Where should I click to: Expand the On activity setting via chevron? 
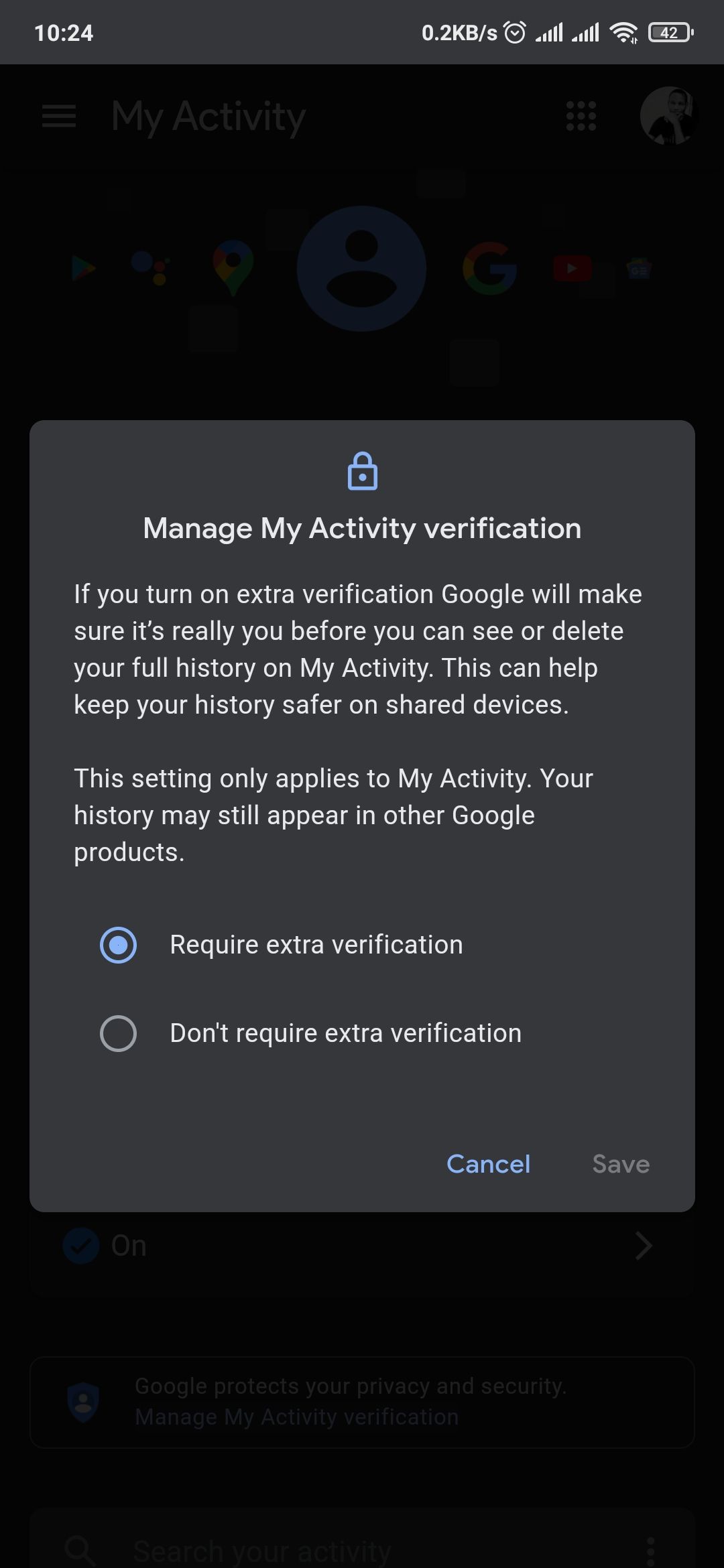point(643,1245)
